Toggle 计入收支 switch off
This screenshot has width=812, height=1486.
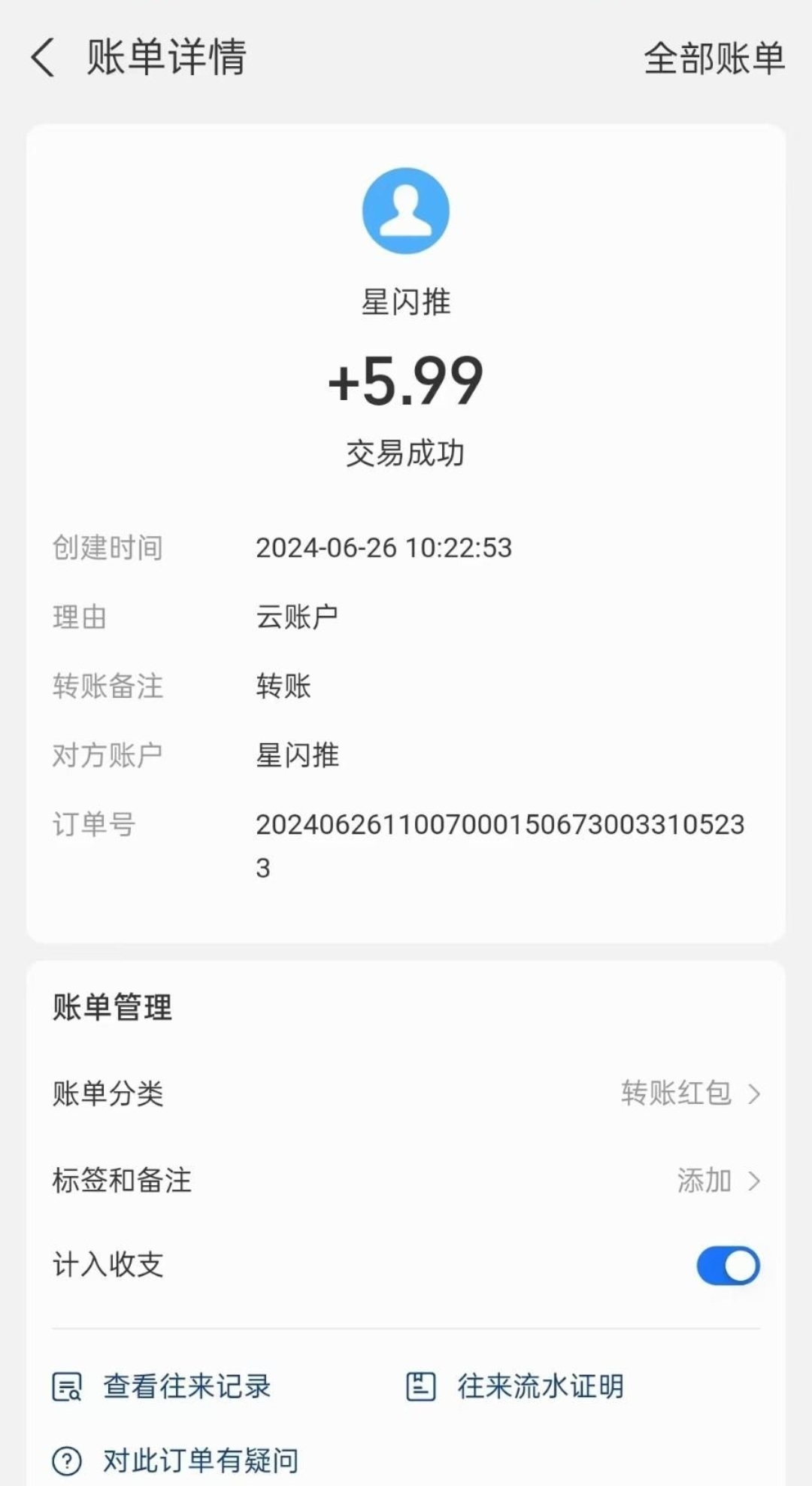pyautogui.click(x=728, y=1266)
